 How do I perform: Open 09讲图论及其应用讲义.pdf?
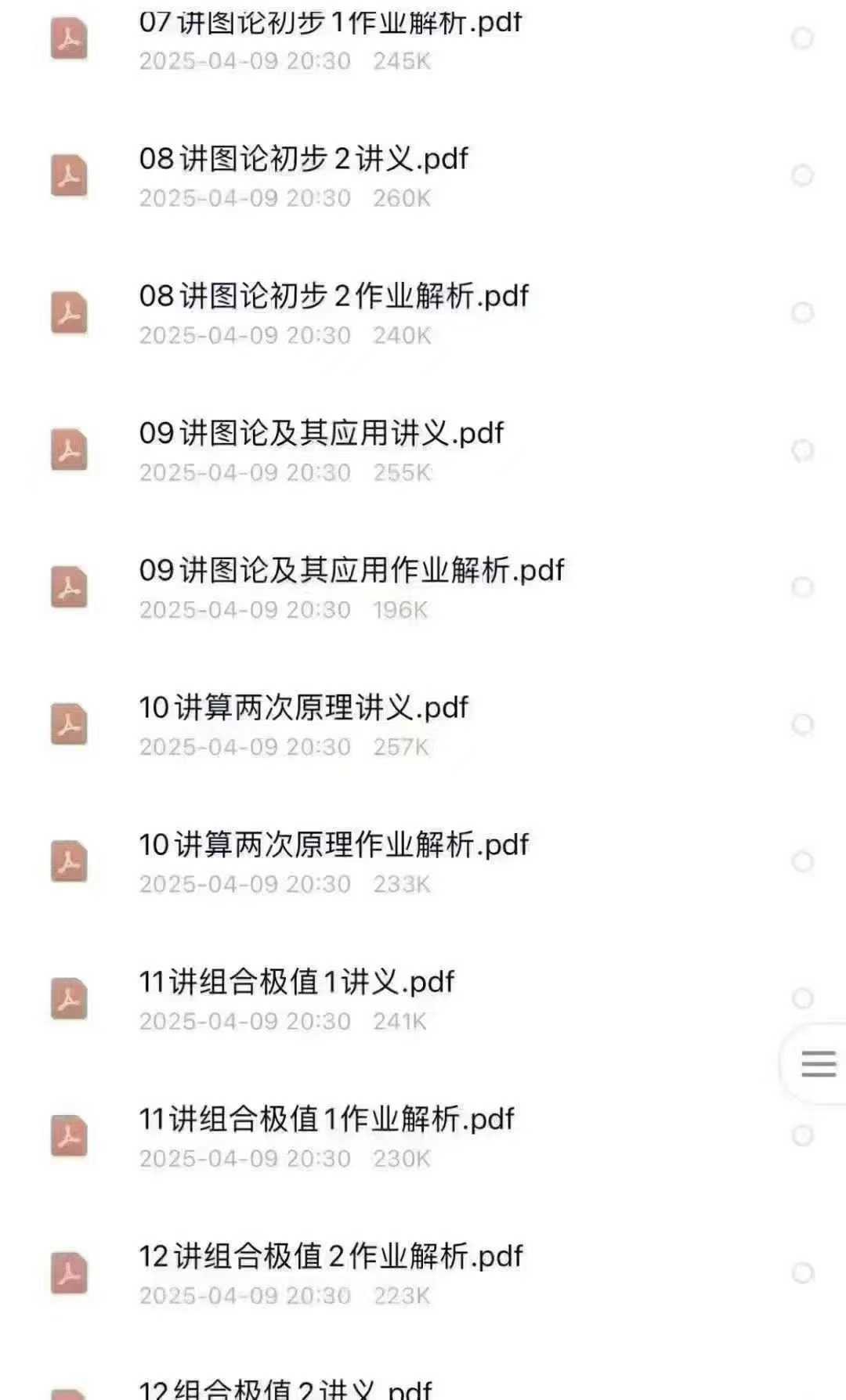[x=321, y=434]
